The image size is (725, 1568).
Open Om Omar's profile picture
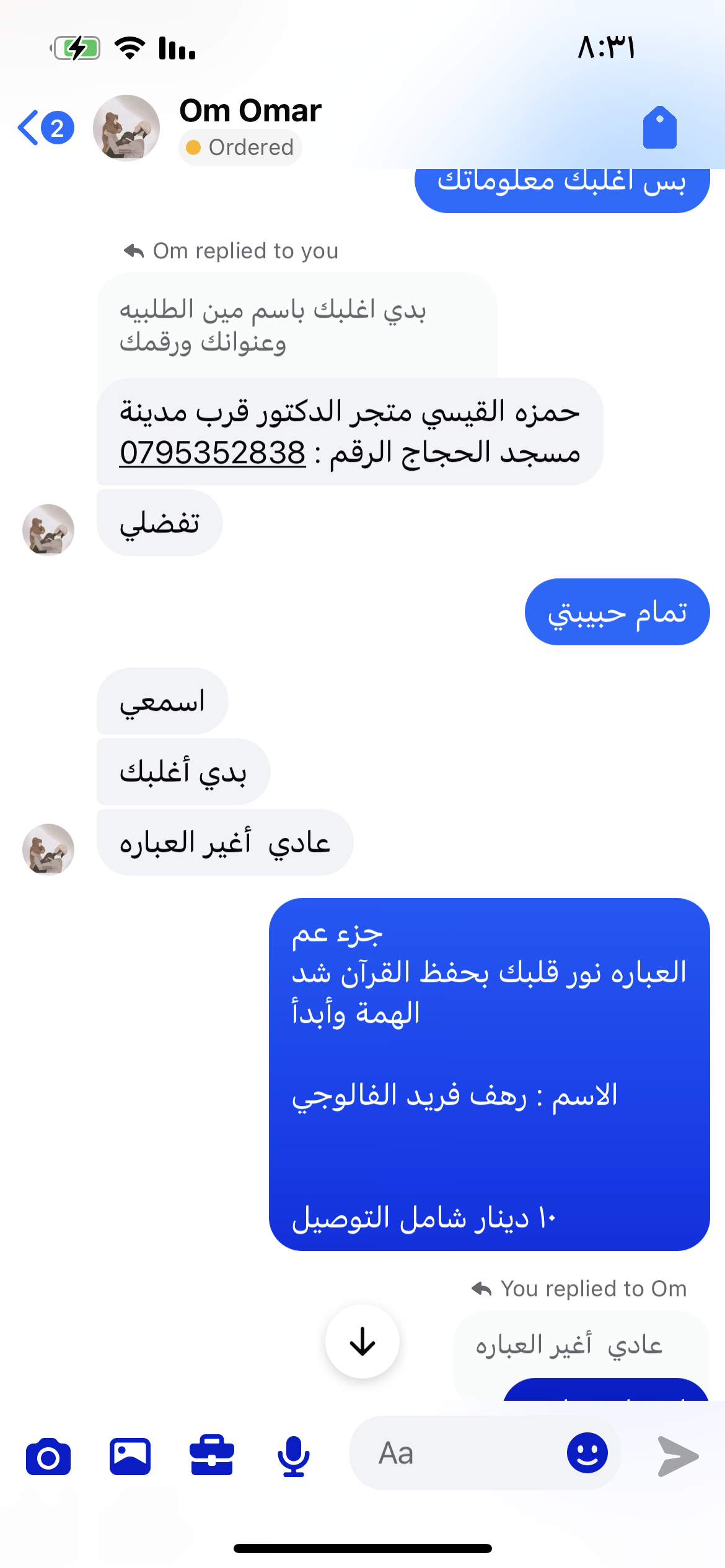point(126,128)
